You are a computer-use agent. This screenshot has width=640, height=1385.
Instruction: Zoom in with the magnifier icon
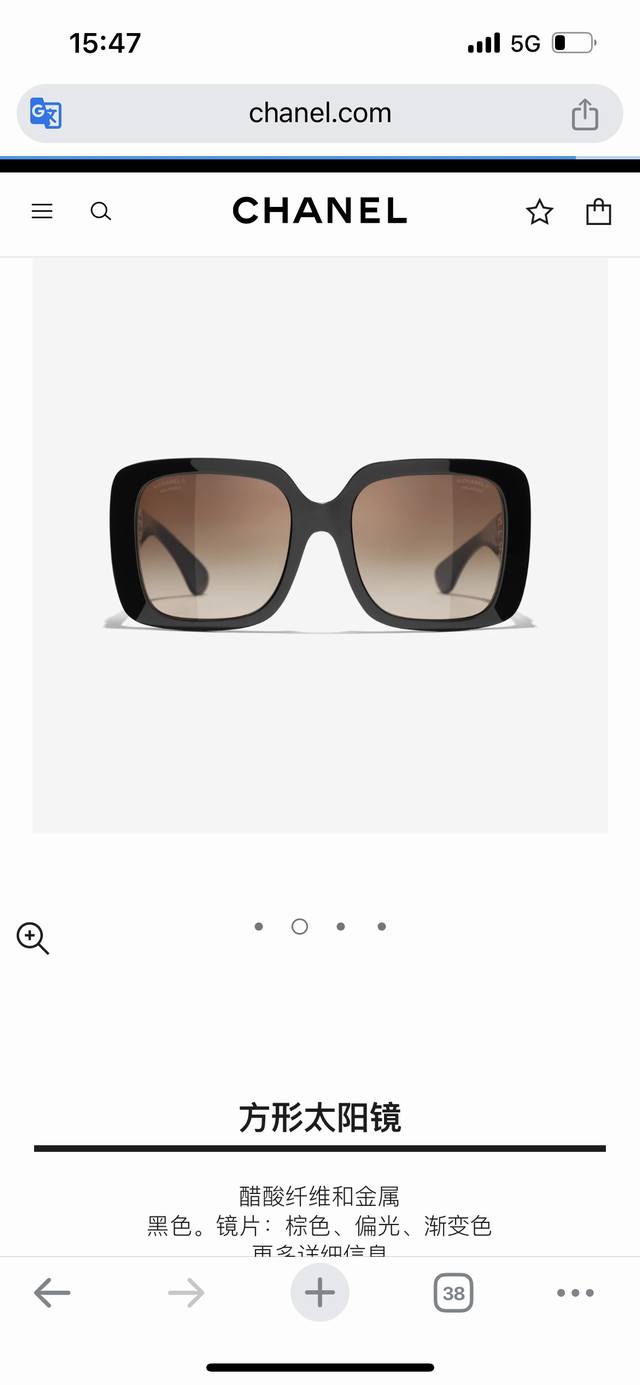32,938
